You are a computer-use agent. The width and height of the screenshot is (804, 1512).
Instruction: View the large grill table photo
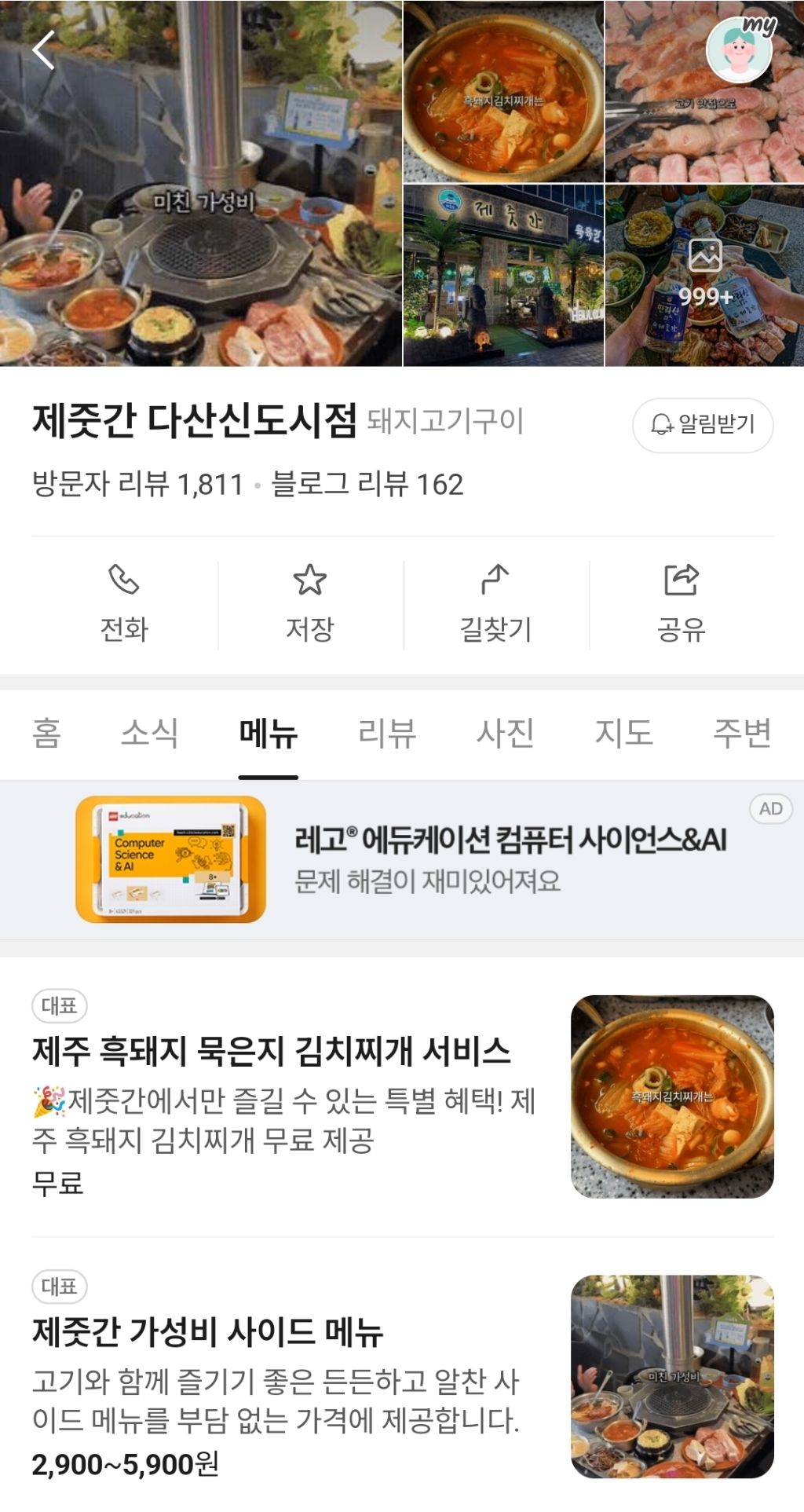click(201, 183)
